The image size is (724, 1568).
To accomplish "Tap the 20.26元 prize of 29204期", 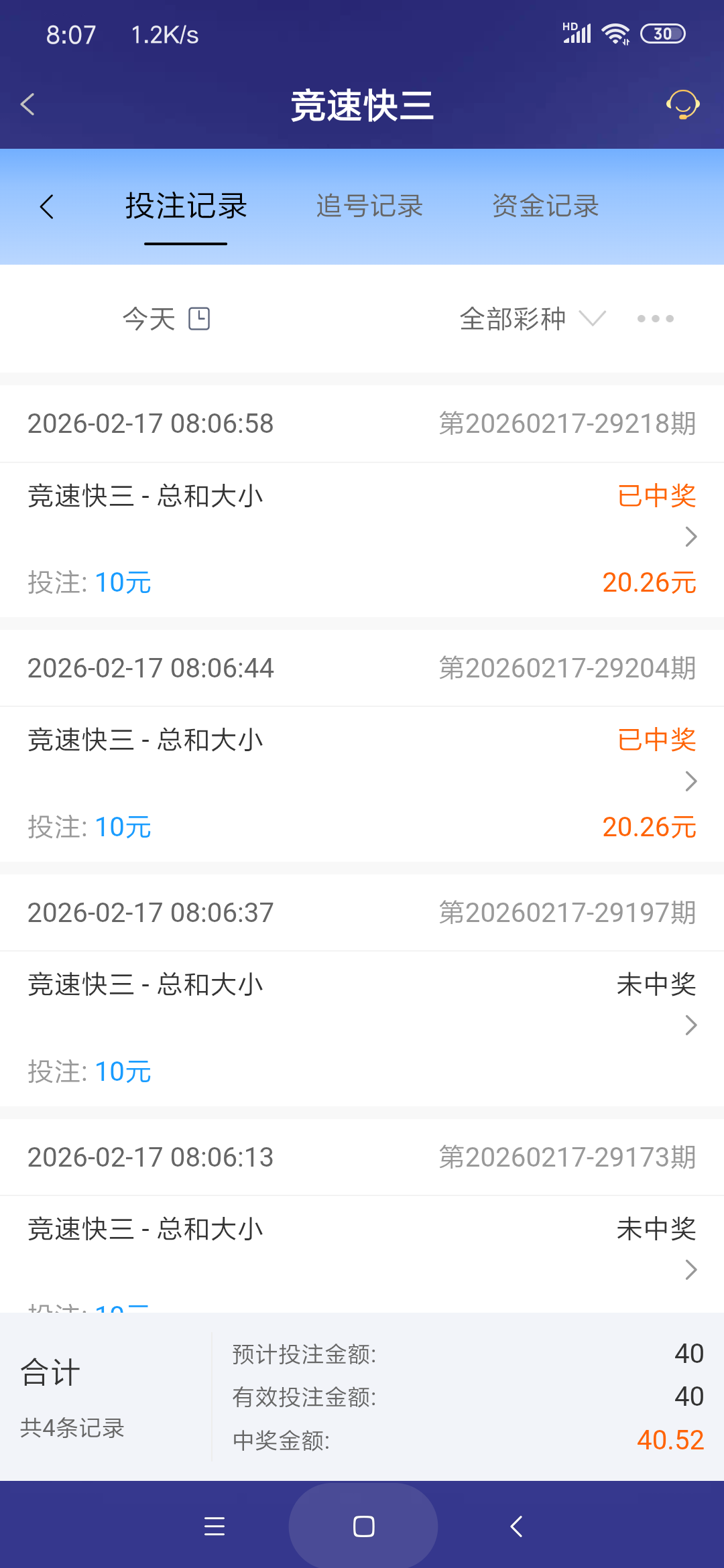I will tap(649, 828).
